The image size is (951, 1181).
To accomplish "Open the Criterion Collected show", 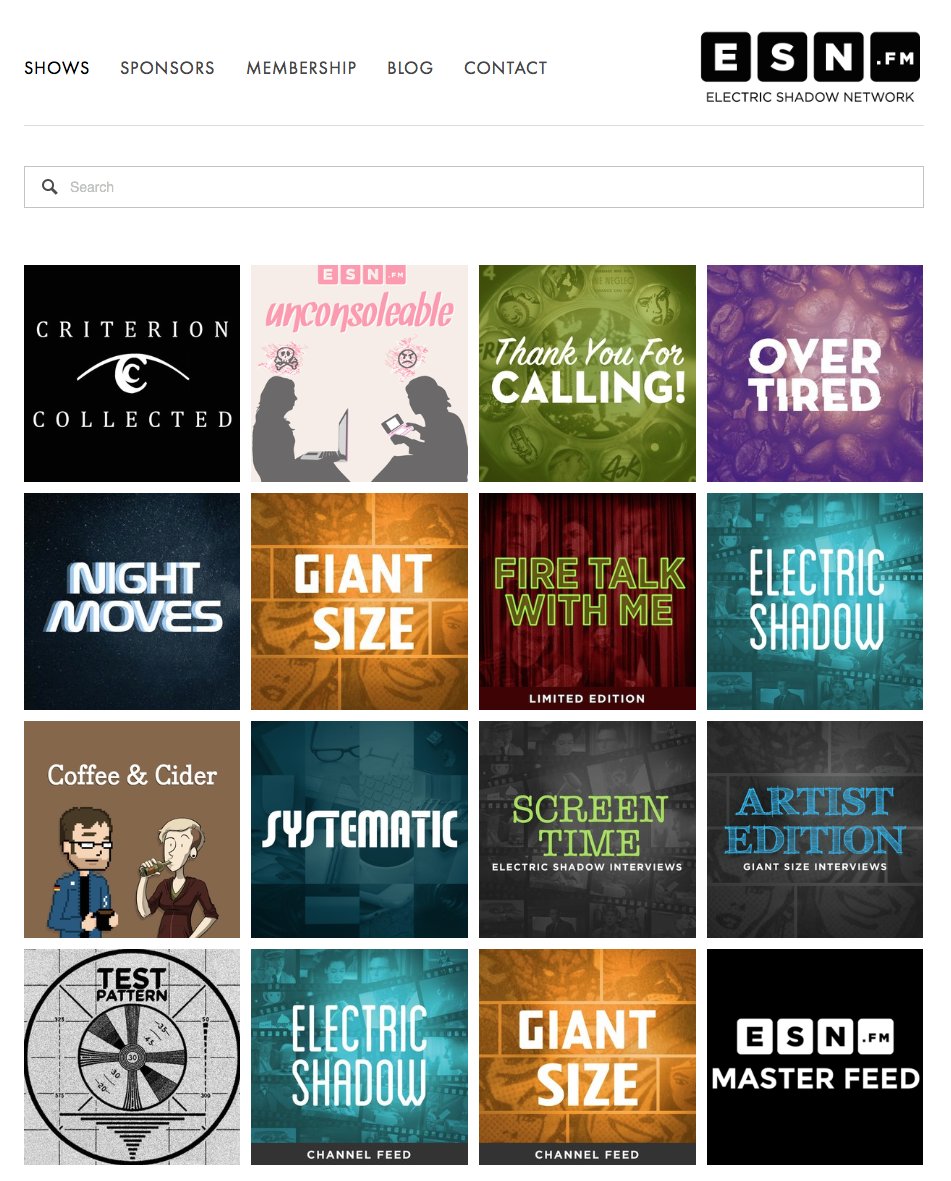I will 132,373.
